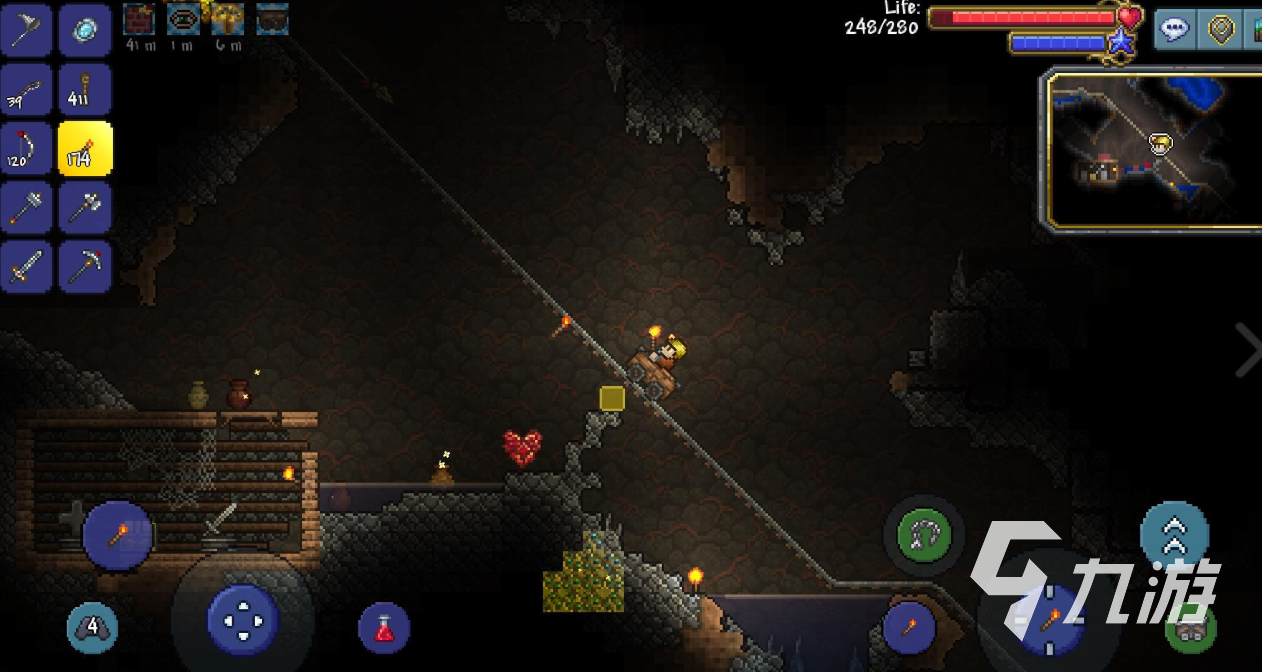This screenshot has height=672, width=1262.
Task: Select the bow slot with 120
Action: 26,149
